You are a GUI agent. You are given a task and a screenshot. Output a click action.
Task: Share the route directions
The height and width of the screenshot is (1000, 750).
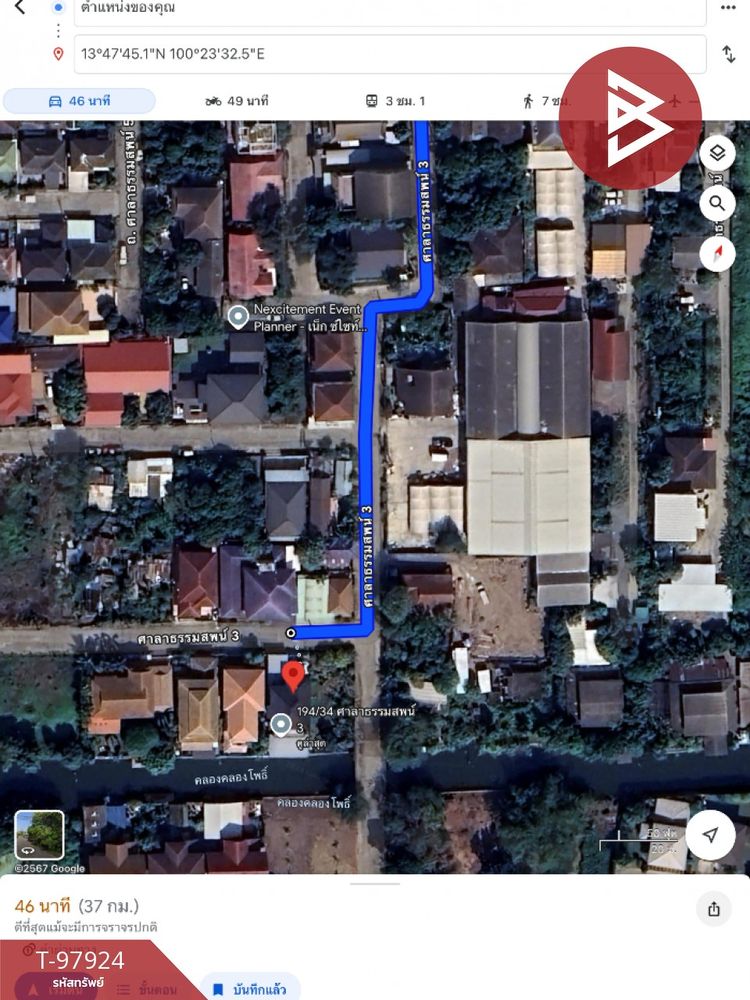click(713, 909)
